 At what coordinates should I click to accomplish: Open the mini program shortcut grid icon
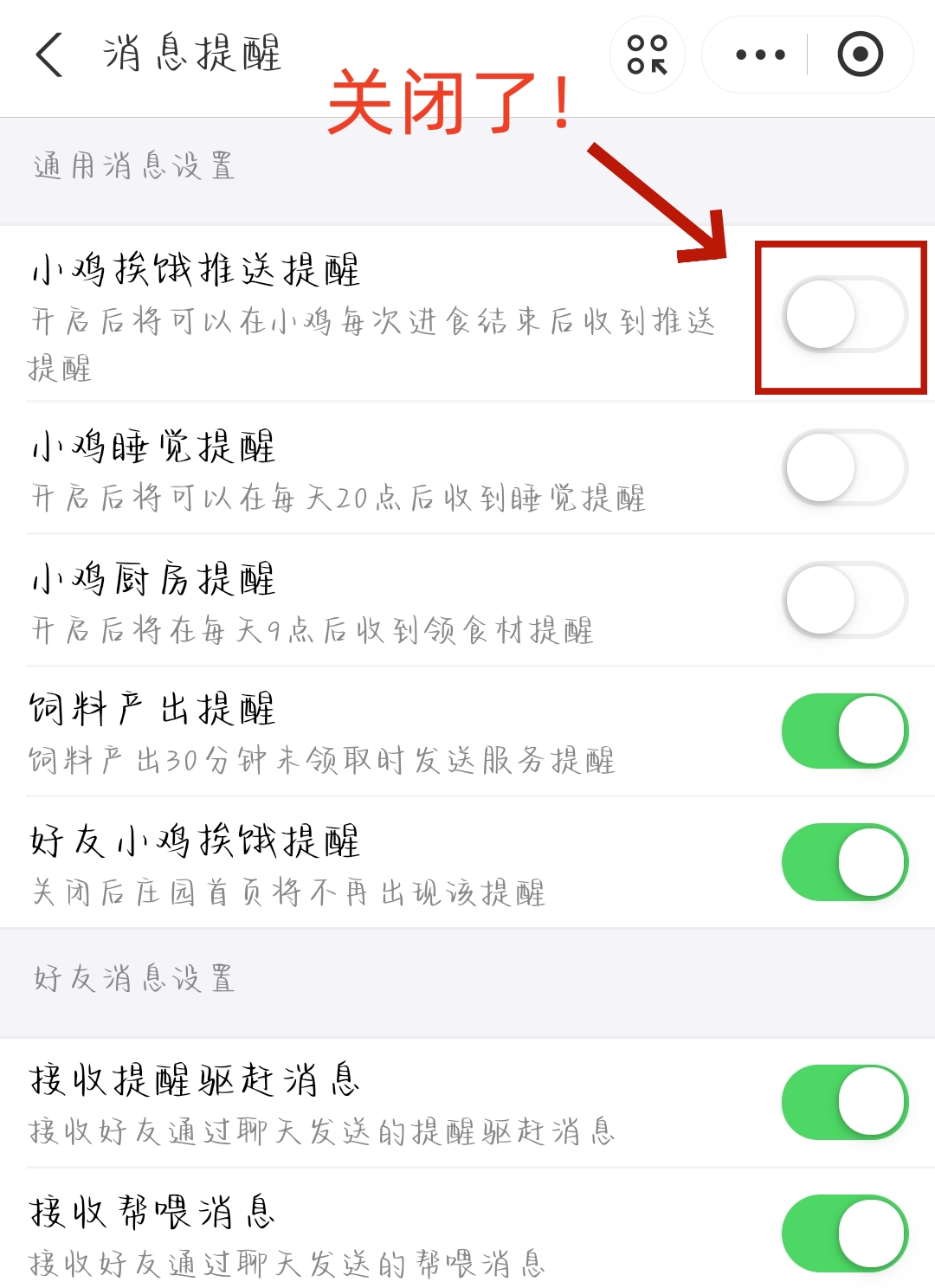pyautogui.click(x=648, y=55)
